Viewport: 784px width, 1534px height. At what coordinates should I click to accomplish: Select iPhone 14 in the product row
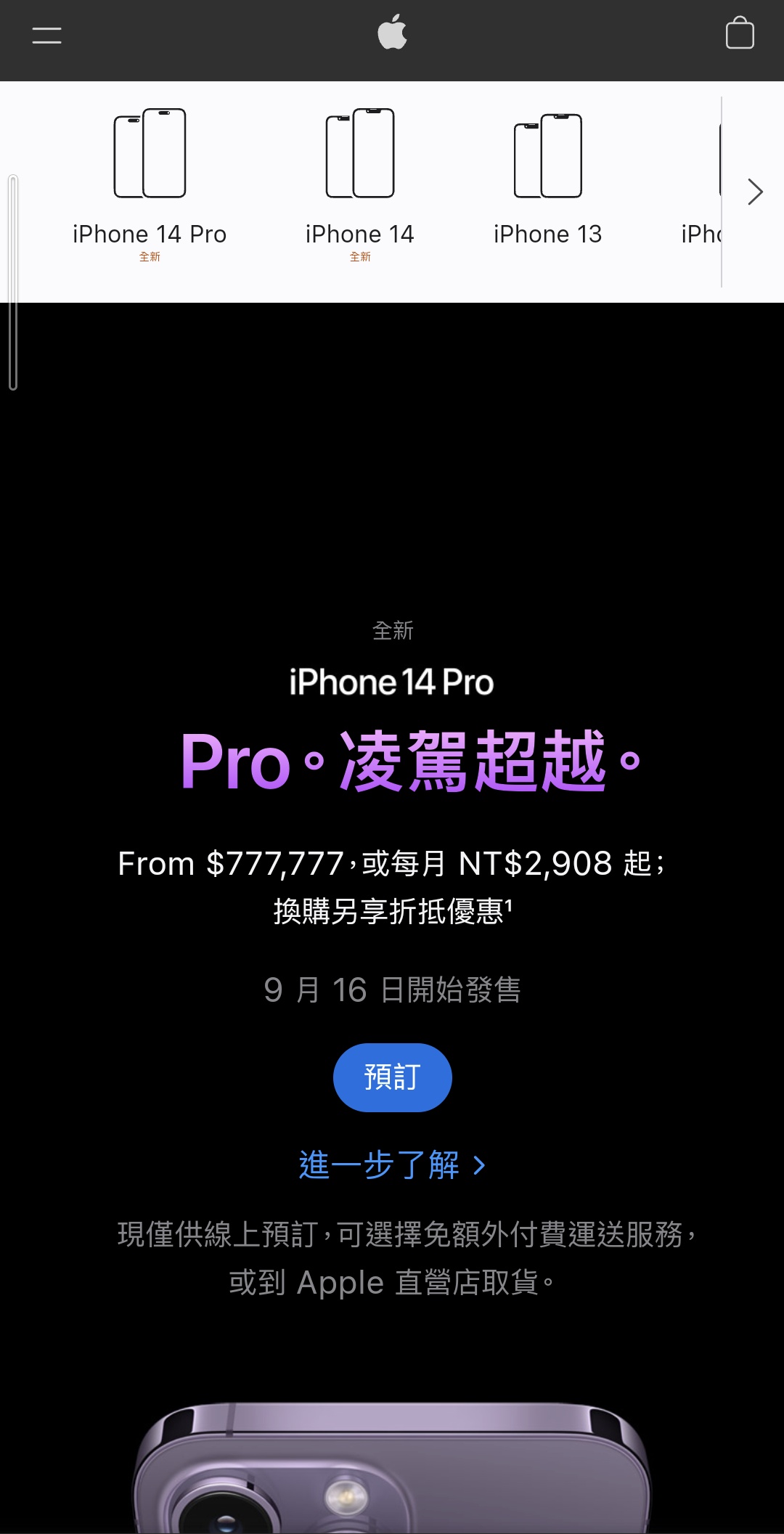coord(360,181)
